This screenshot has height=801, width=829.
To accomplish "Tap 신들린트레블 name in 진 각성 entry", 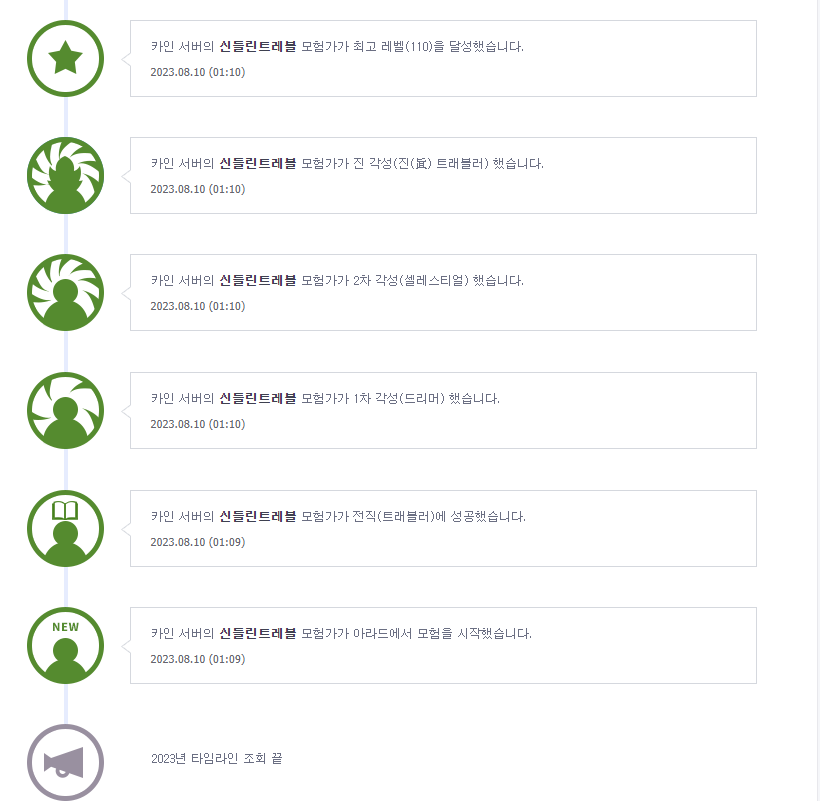I will 258,164.
